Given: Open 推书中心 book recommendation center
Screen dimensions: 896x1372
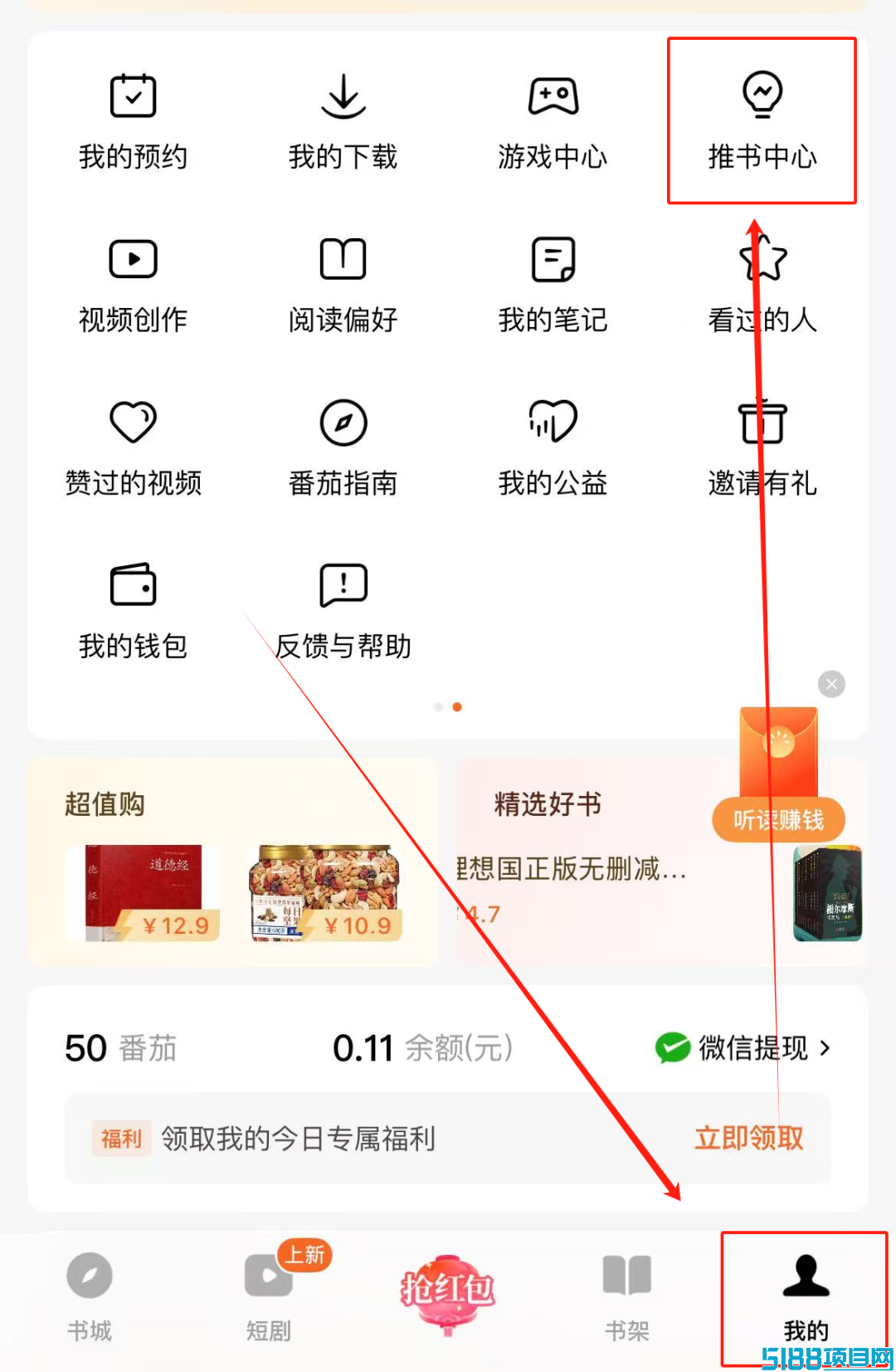Looking at the screenshot, I should pyautogui.click(x=762, y=121).
